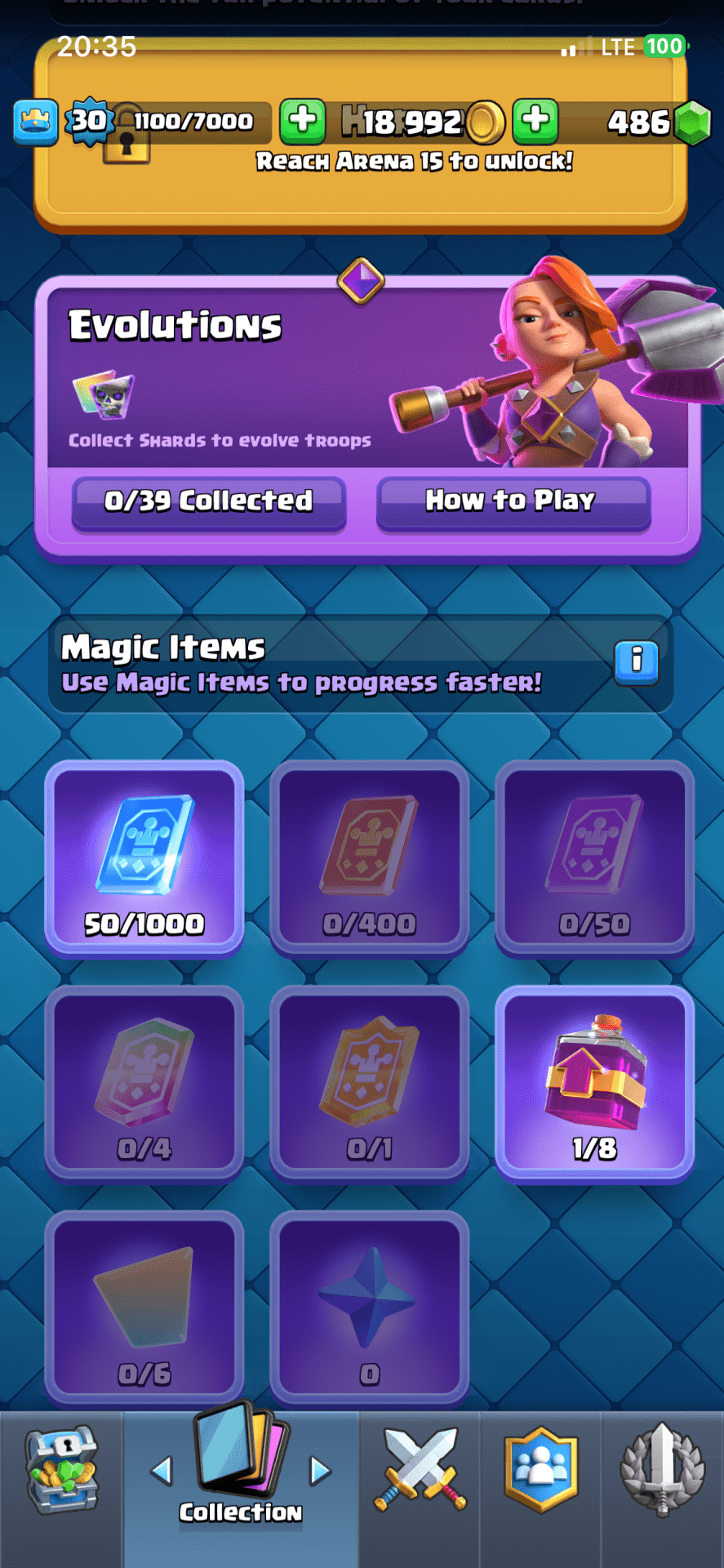Select the 0/4 wild card item

click(x=144, y=1083)
